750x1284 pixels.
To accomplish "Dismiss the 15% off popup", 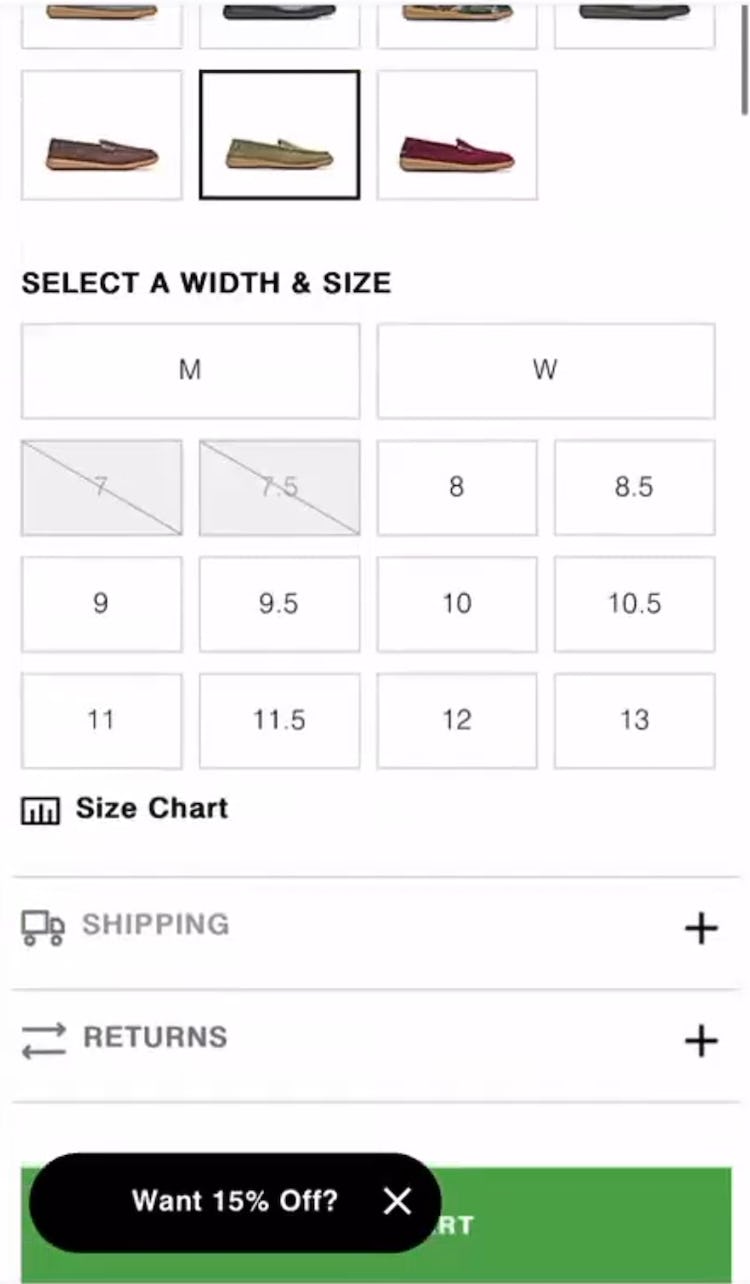I will 397,1201.
